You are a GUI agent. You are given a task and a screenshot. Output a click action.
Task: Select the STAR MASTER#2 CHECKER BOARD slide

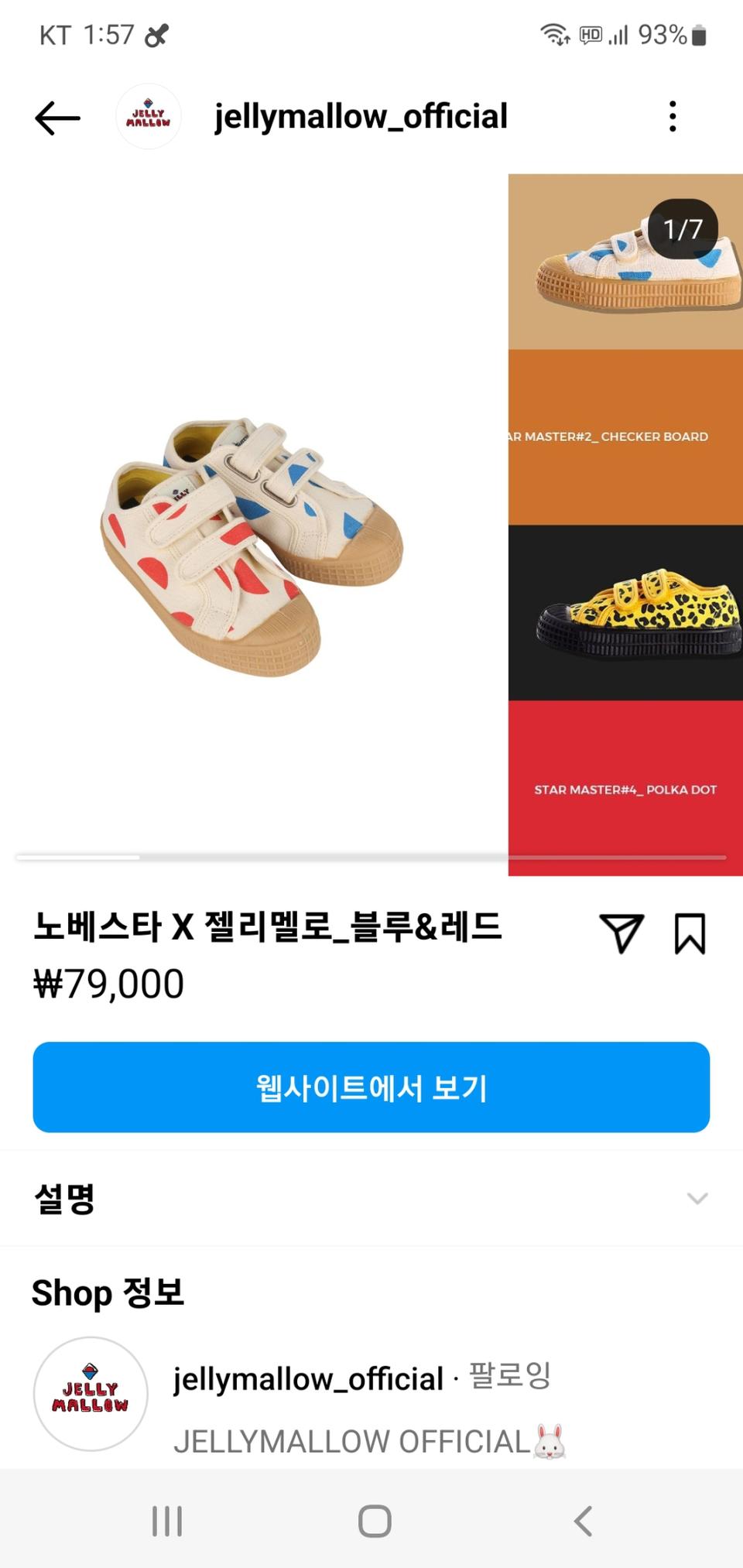[x=624, y=437]
